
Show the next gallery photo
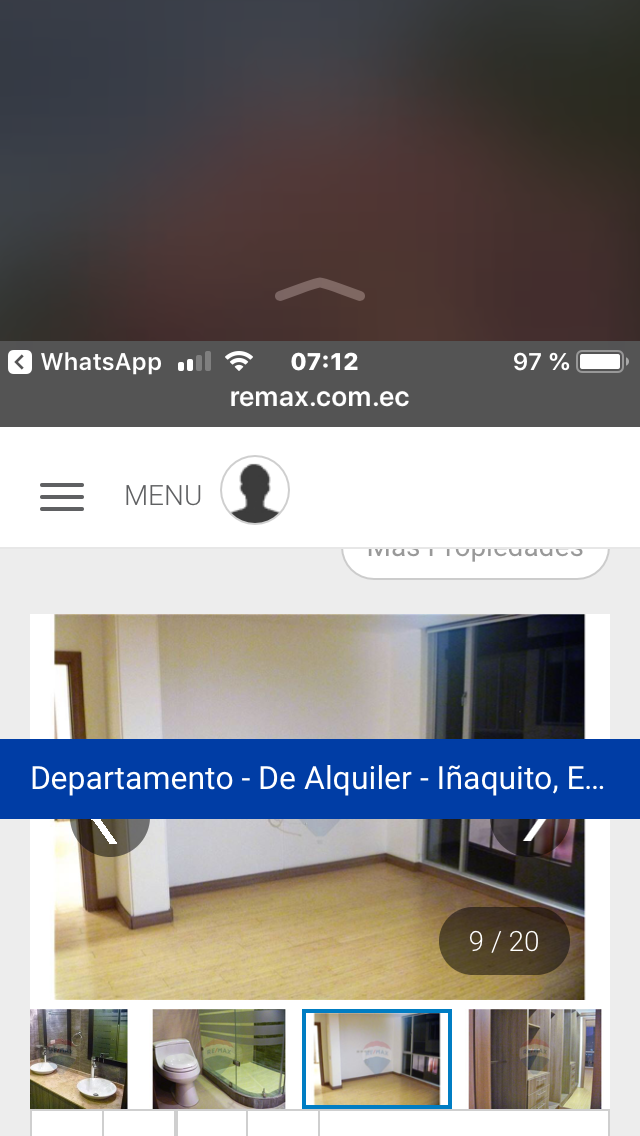pos(531,832)
